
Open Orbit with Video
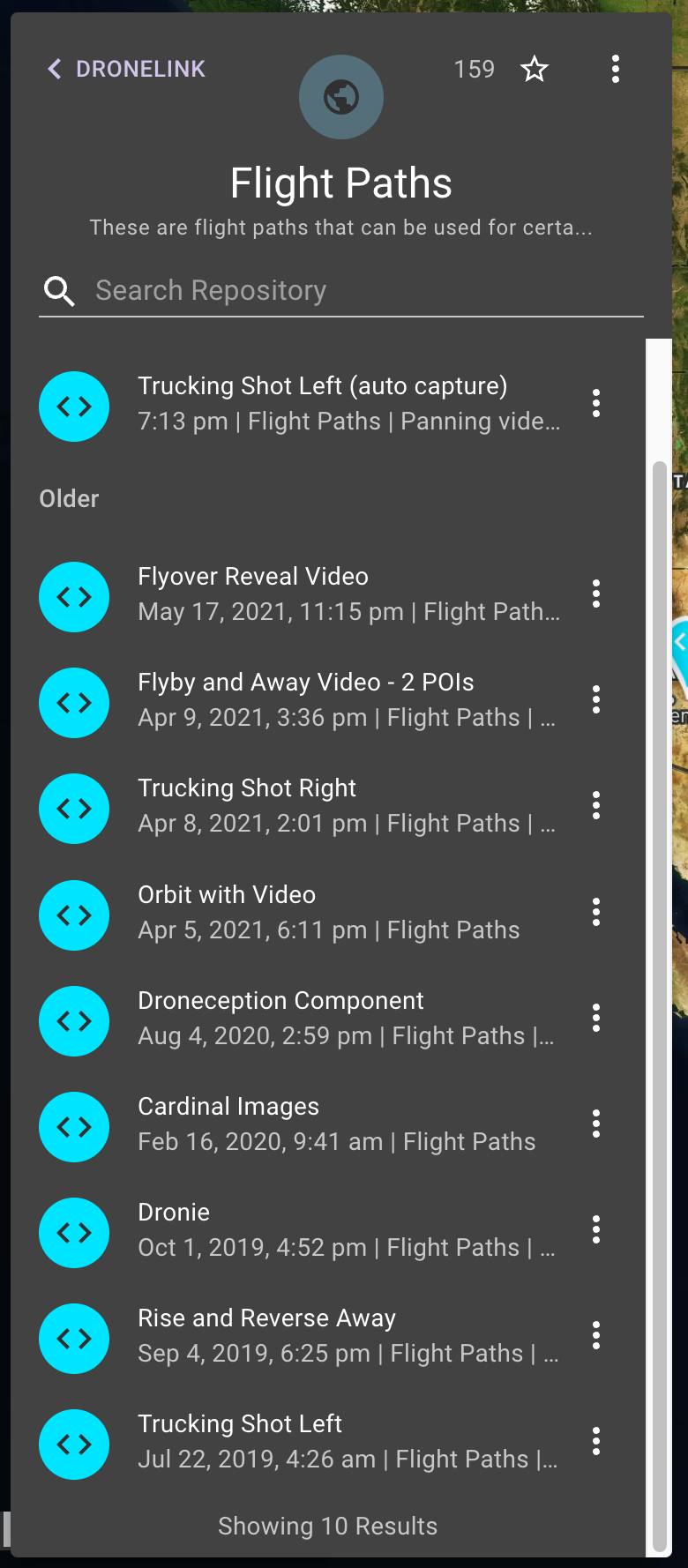pos(328,913)
